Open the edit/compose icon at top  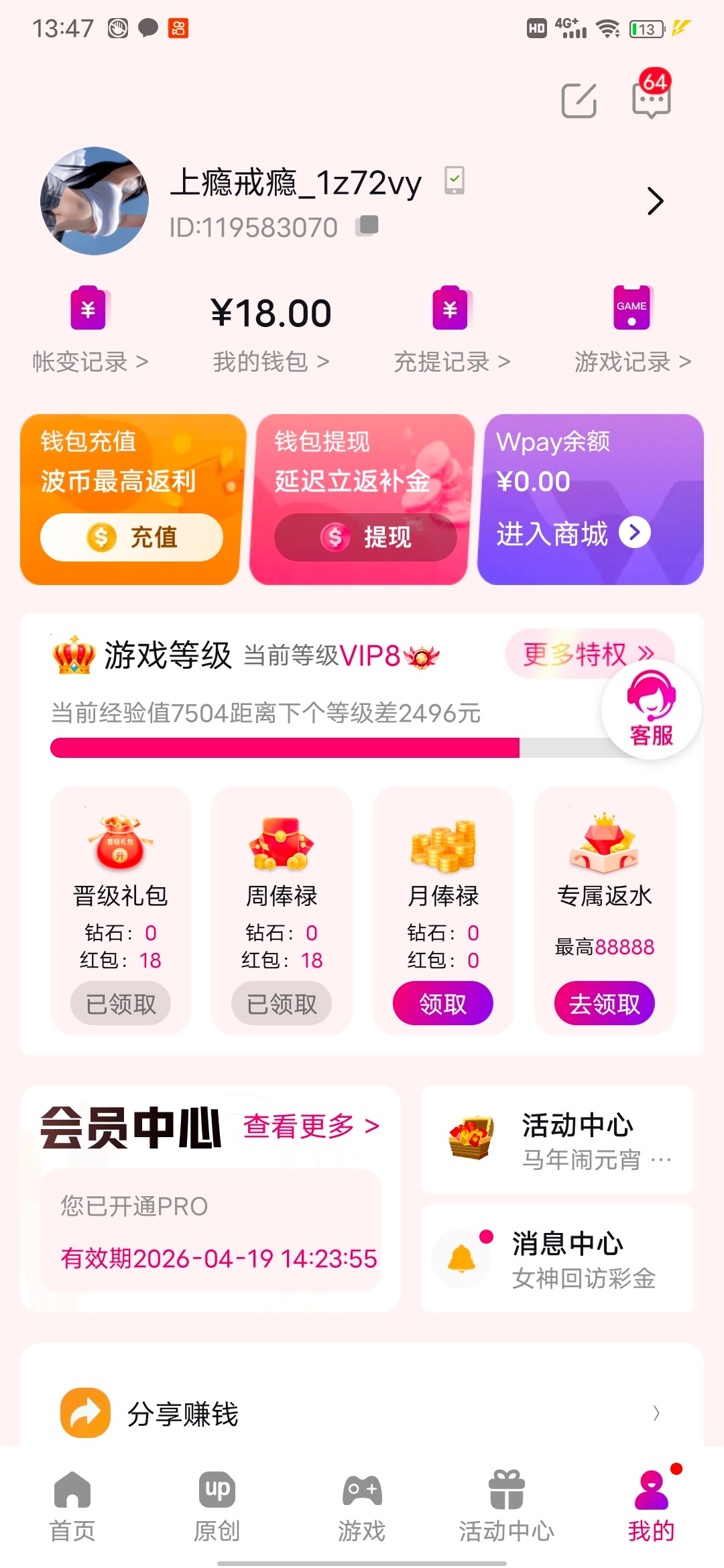(579, 101)
